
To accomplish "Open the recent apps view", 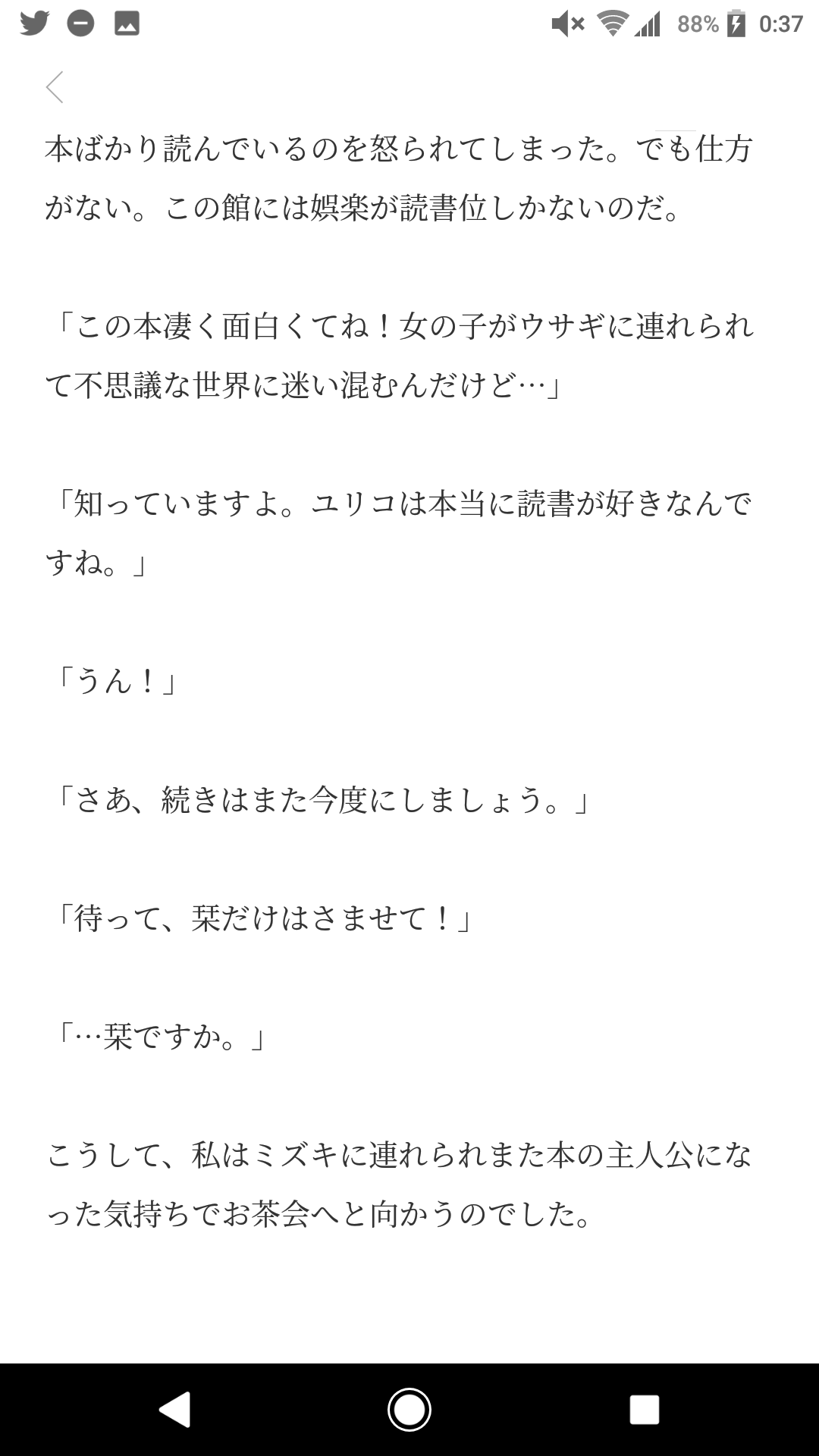I will [644, 1410].
